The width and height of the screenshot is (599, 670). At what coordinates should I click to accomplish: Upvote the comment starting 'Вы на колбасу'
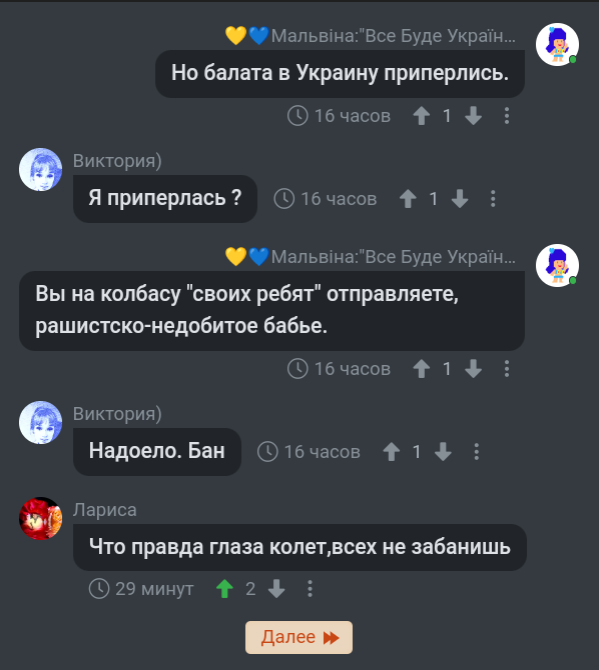pyautogui.click(x=421, y=369)
